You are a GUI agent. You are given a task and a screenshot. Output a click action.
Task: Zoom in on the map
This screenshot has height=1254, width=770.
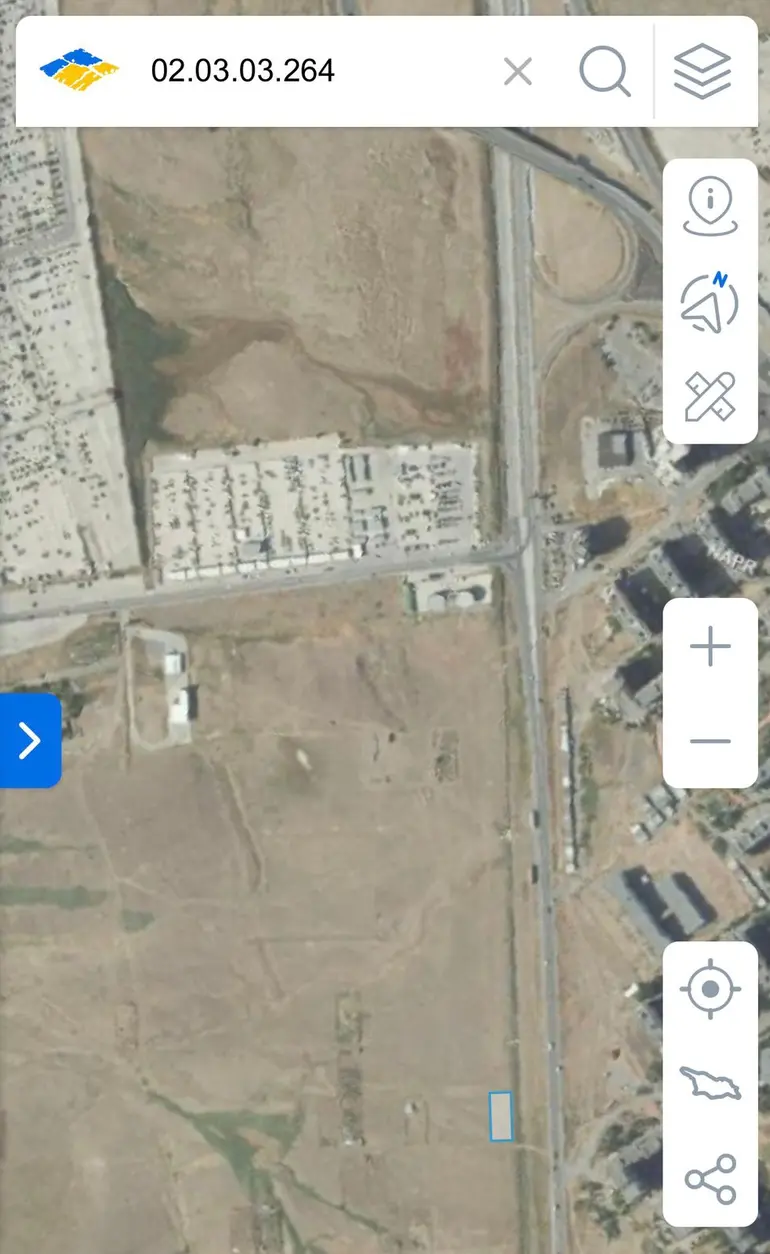click(710, 647)
